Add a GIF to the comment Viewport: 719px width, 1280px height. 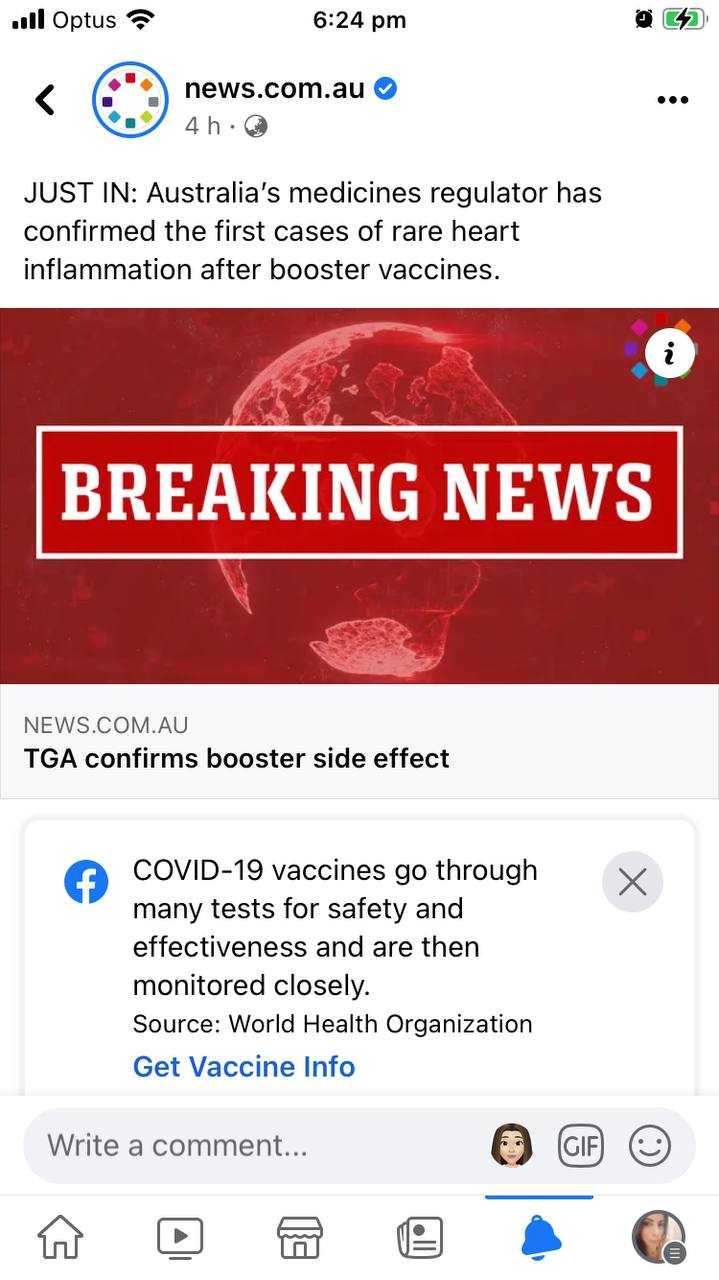[x=581, y=1146]
